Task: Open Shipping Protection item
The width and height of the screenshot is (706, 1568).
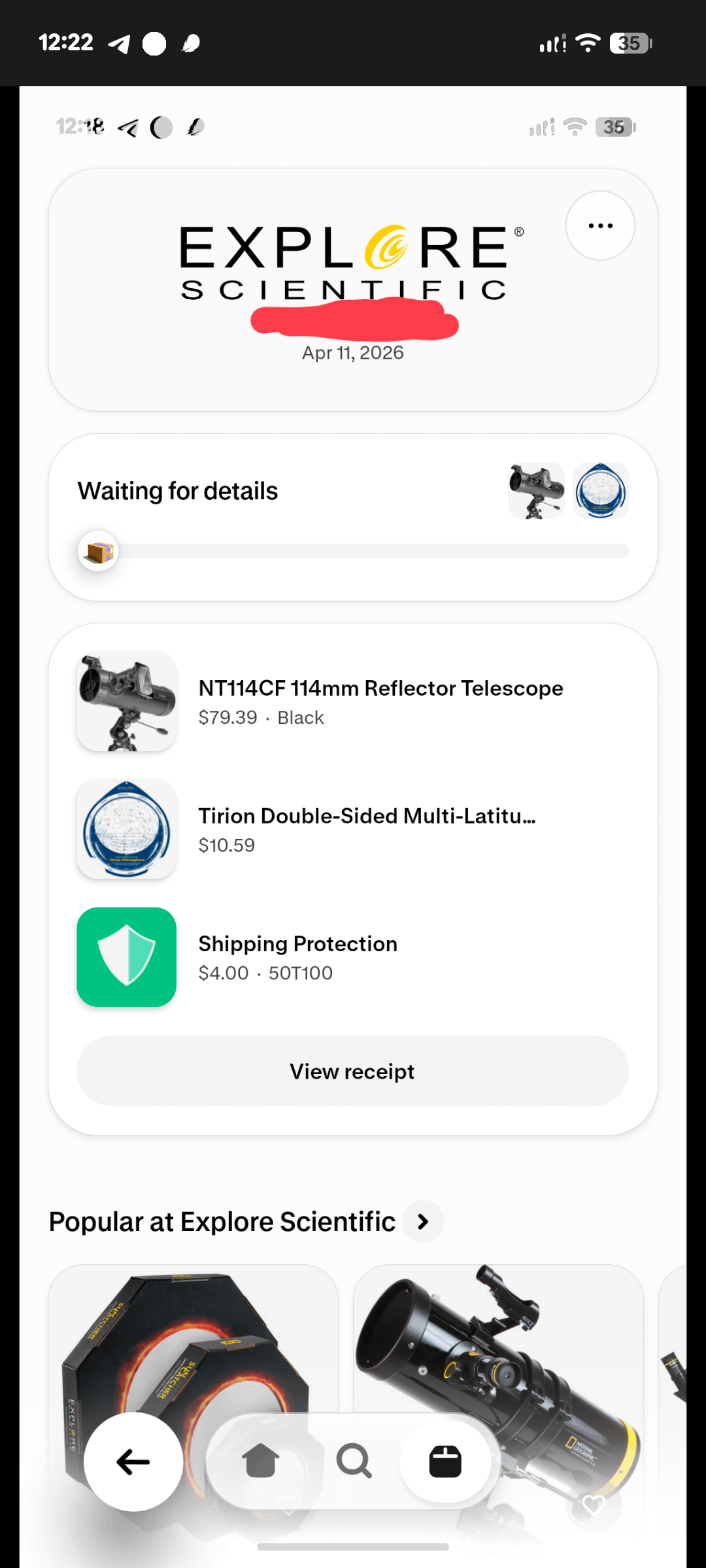Action: point(298,957)
